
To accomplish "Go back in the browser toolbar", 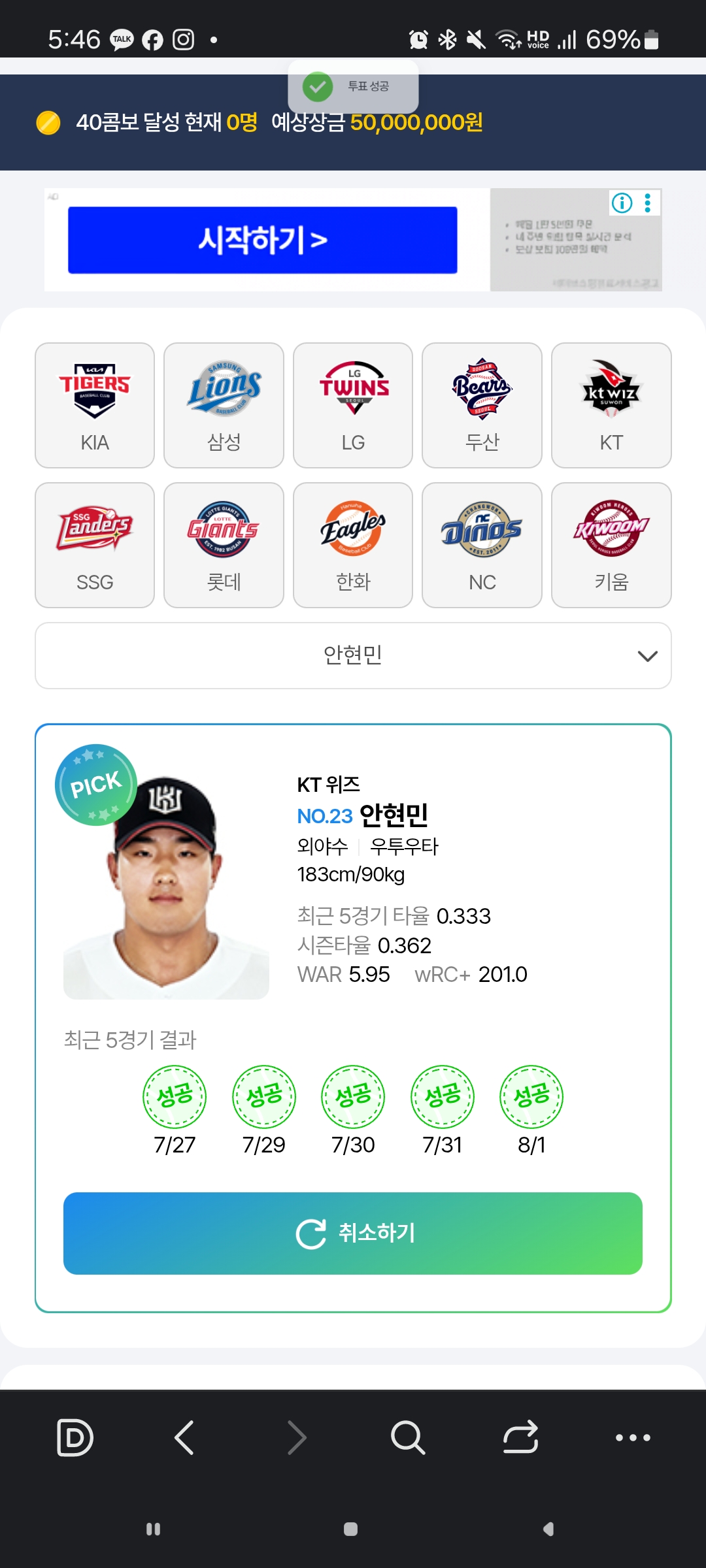I will coord(184,1437).
